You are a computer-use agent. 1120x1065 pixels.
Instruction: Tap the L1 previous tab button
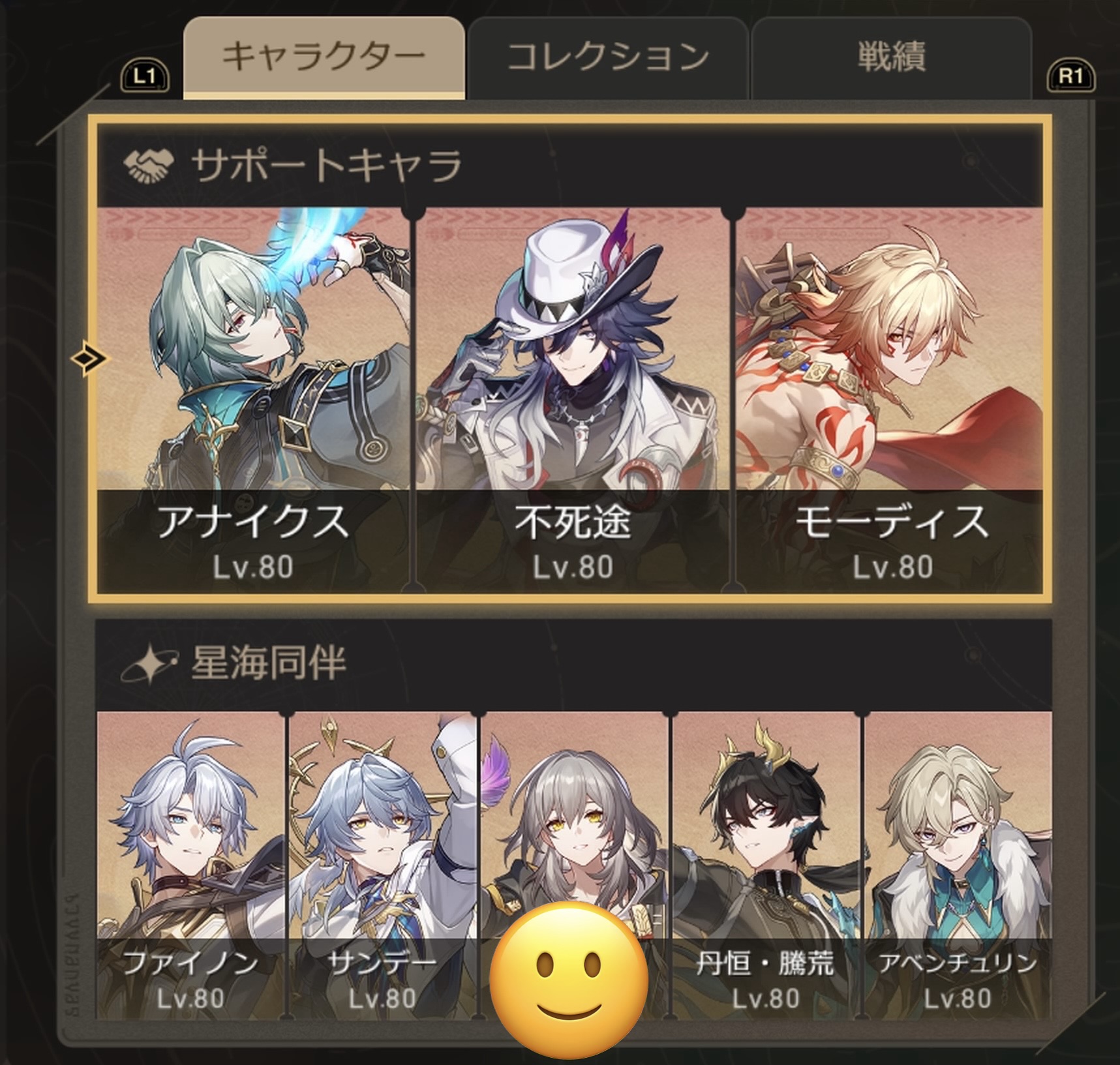pos(145,78)
